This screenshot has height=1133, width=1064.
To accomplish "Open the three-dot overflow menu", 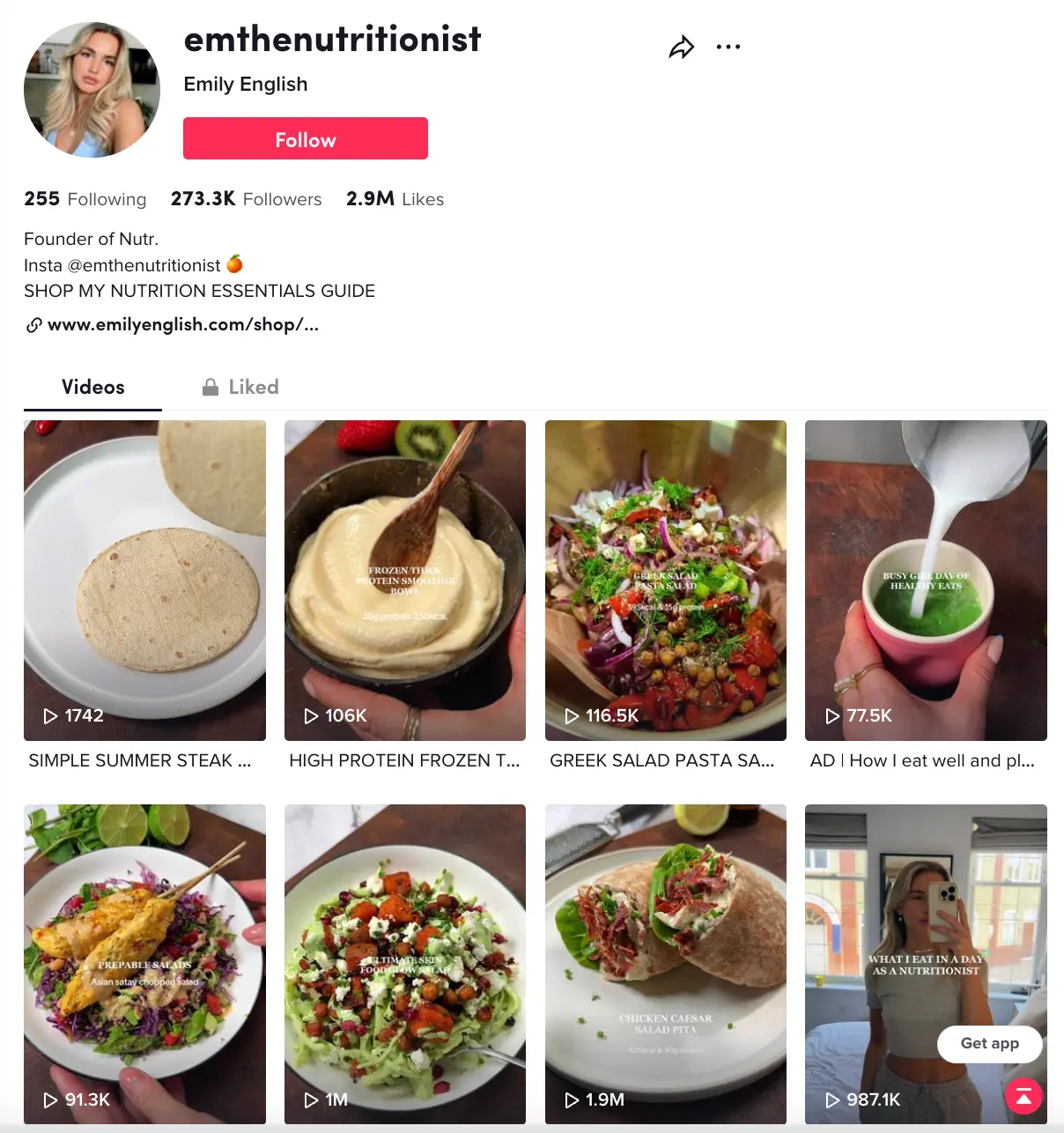I will [728, 48].
